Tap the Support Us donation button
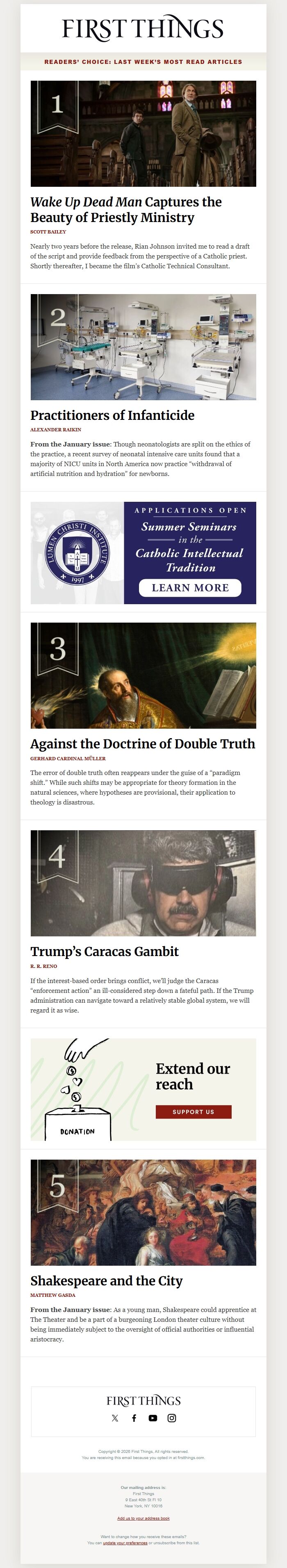The image size is (287, 1568). 193,1111
